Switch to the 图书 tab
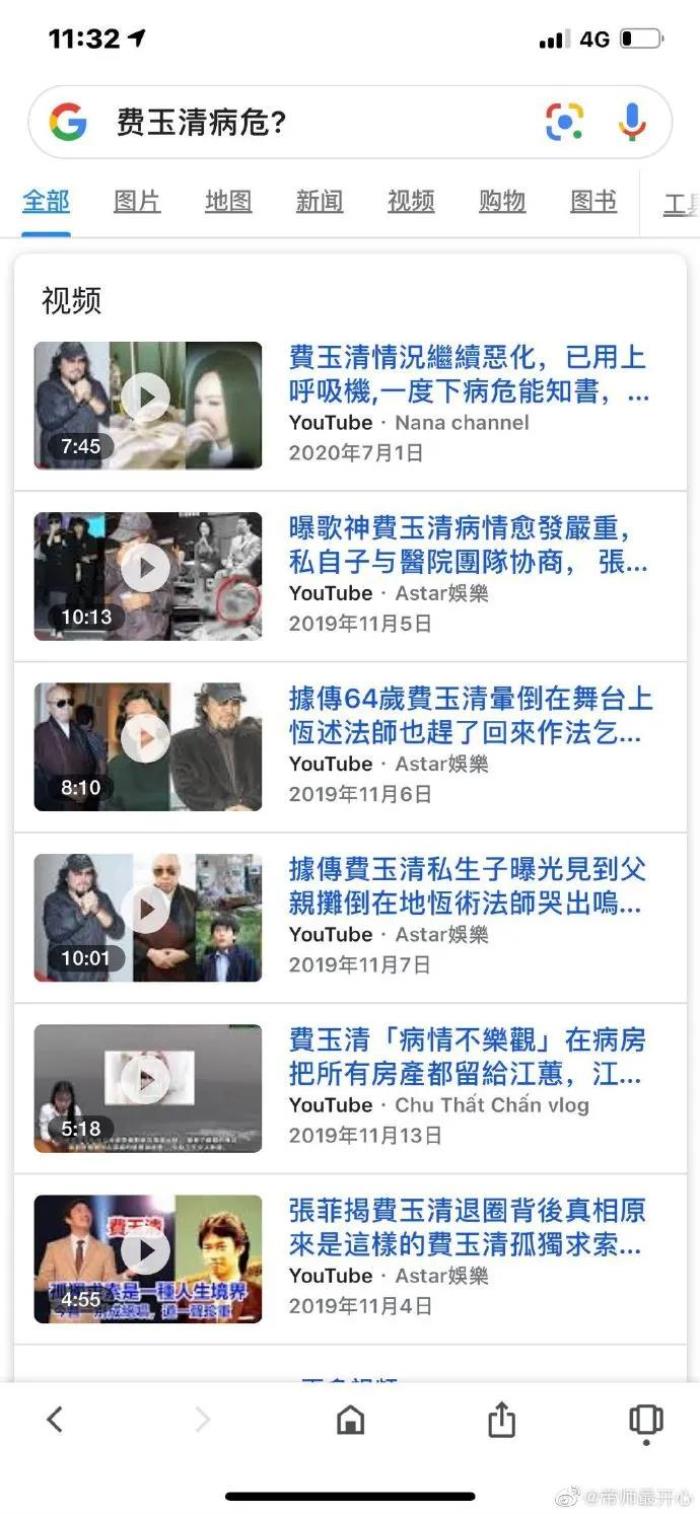 [x=593, y=201]
